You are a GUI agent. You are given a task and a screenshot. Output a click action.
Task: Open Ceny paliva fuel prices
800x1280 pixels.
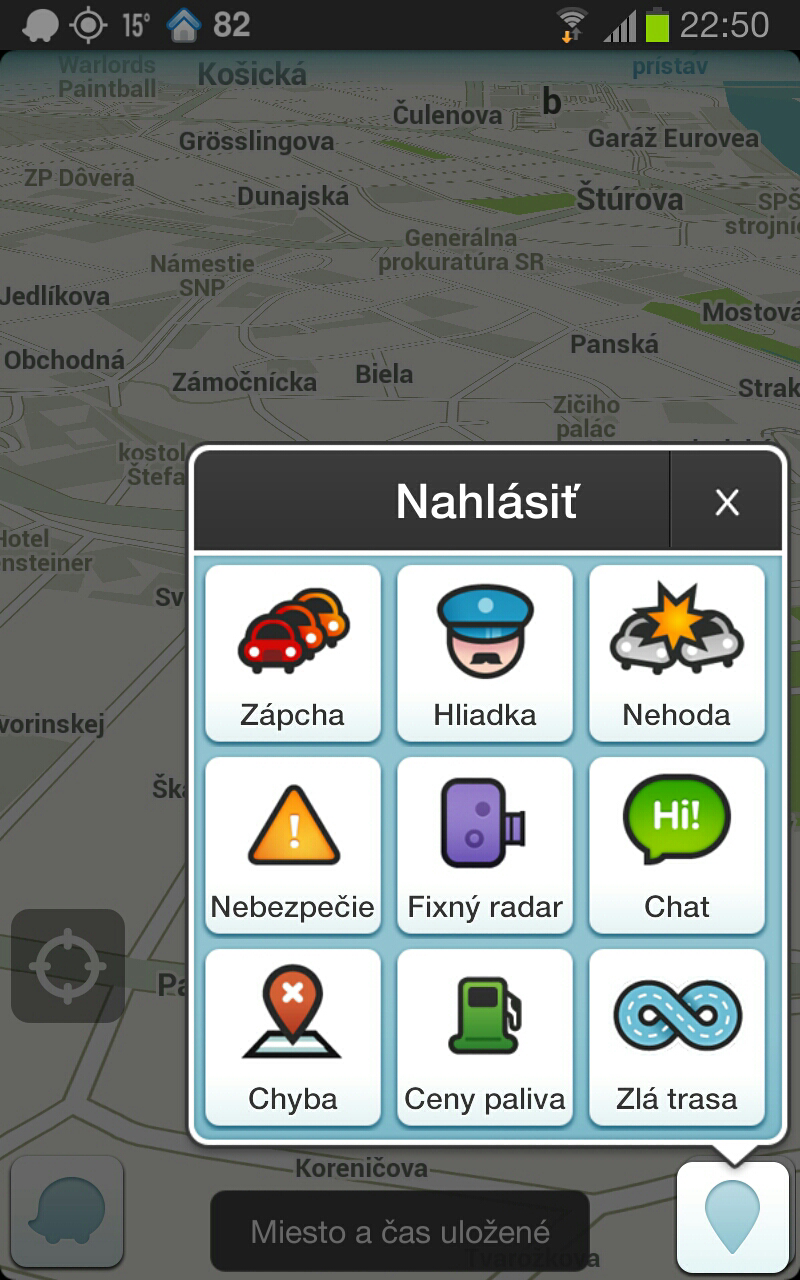pyautogui.click(x=485, y=1037)
